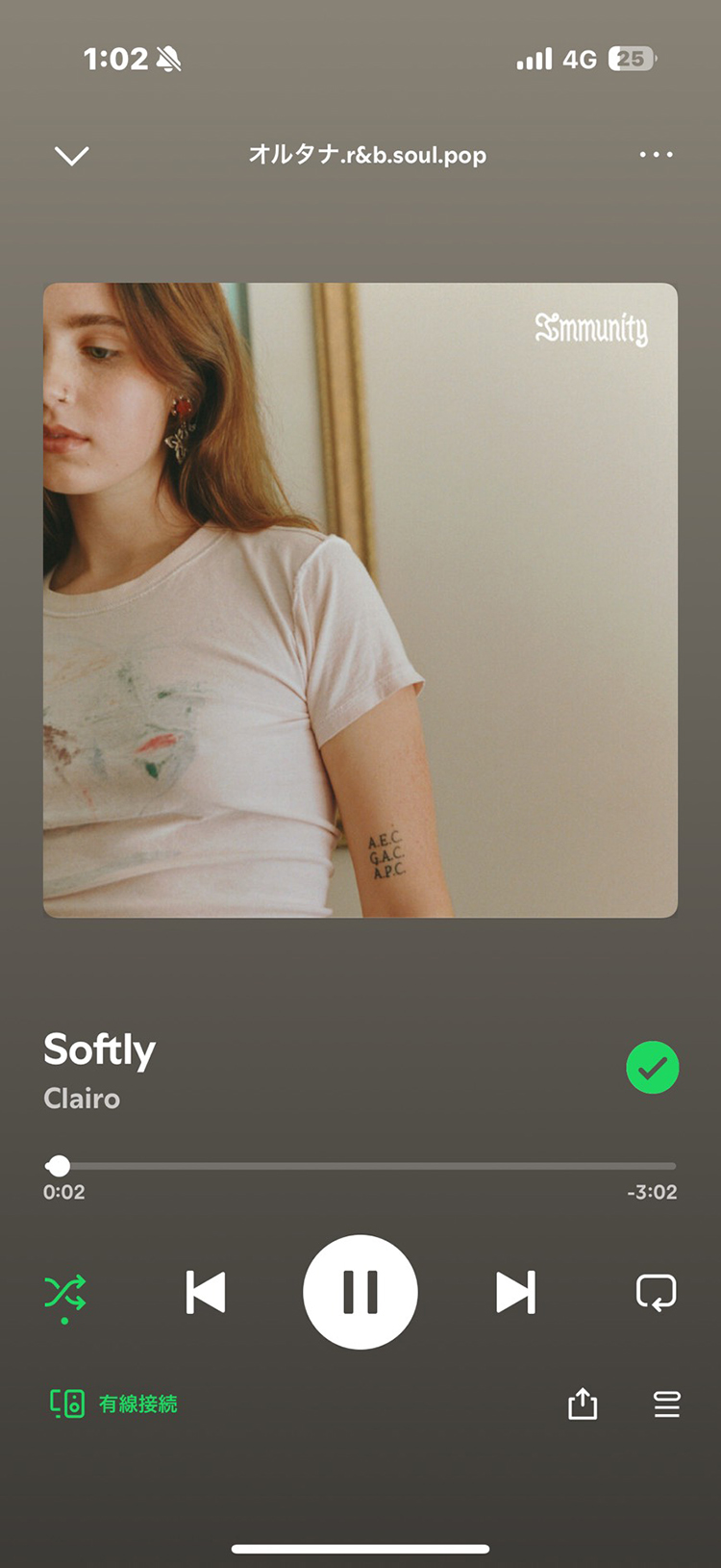721x1568 pixels.
Task: Toggle shuffle mode off
Action: [x=65, y=1293]
